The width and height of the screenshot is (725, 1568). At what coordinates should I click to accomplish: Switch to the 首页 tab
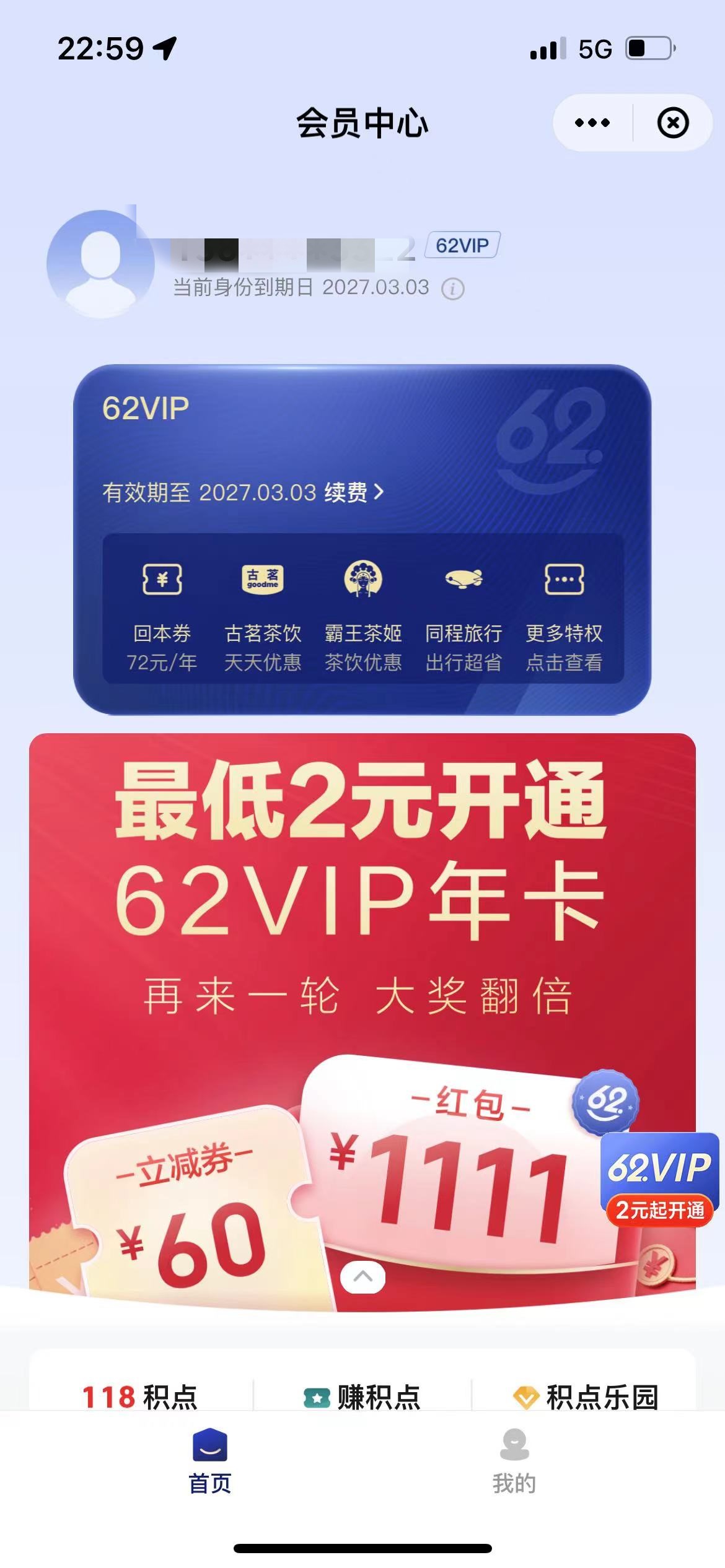point(210,1460)
